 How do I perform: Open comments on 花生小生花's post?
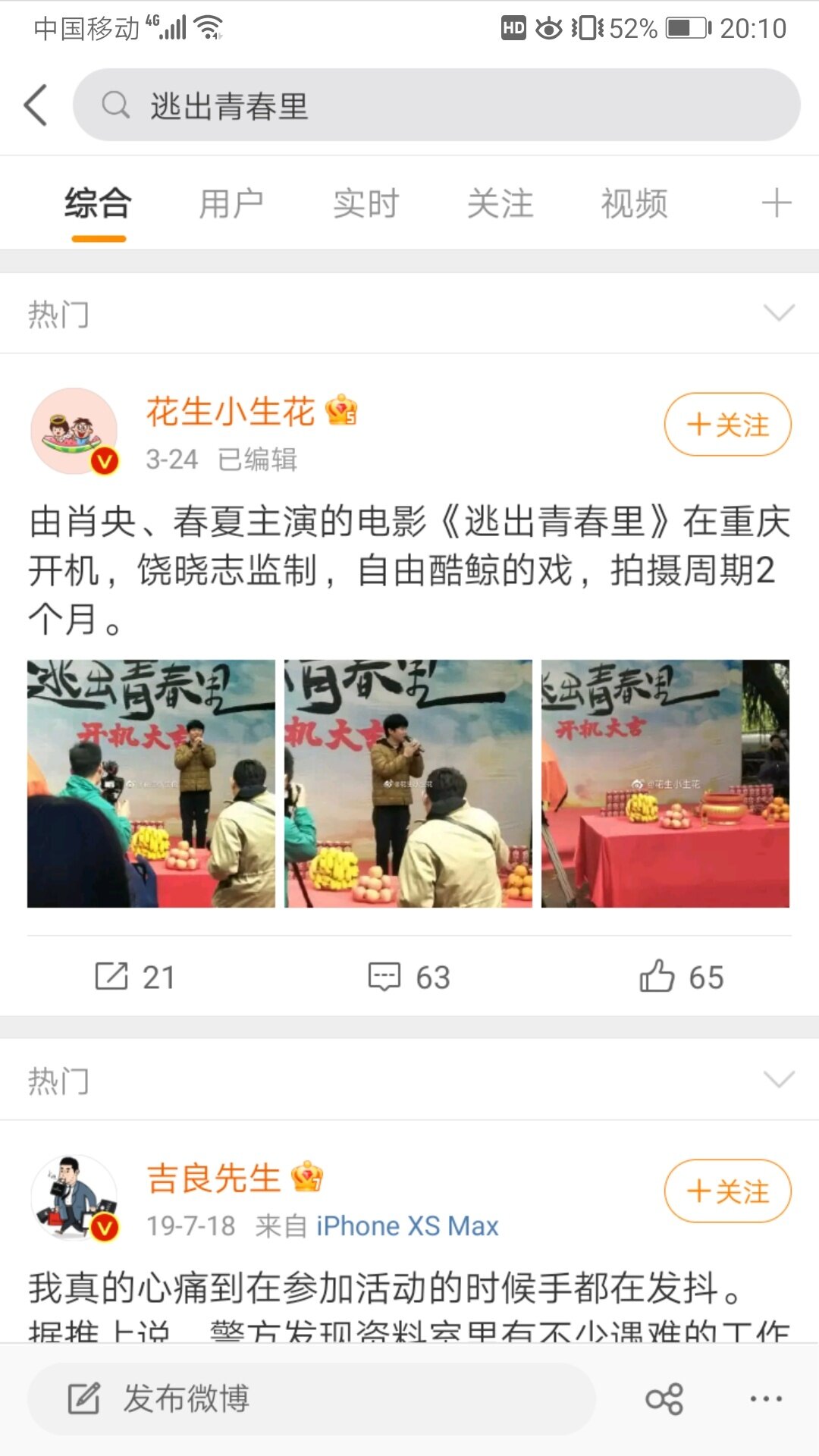pos(409,977)
